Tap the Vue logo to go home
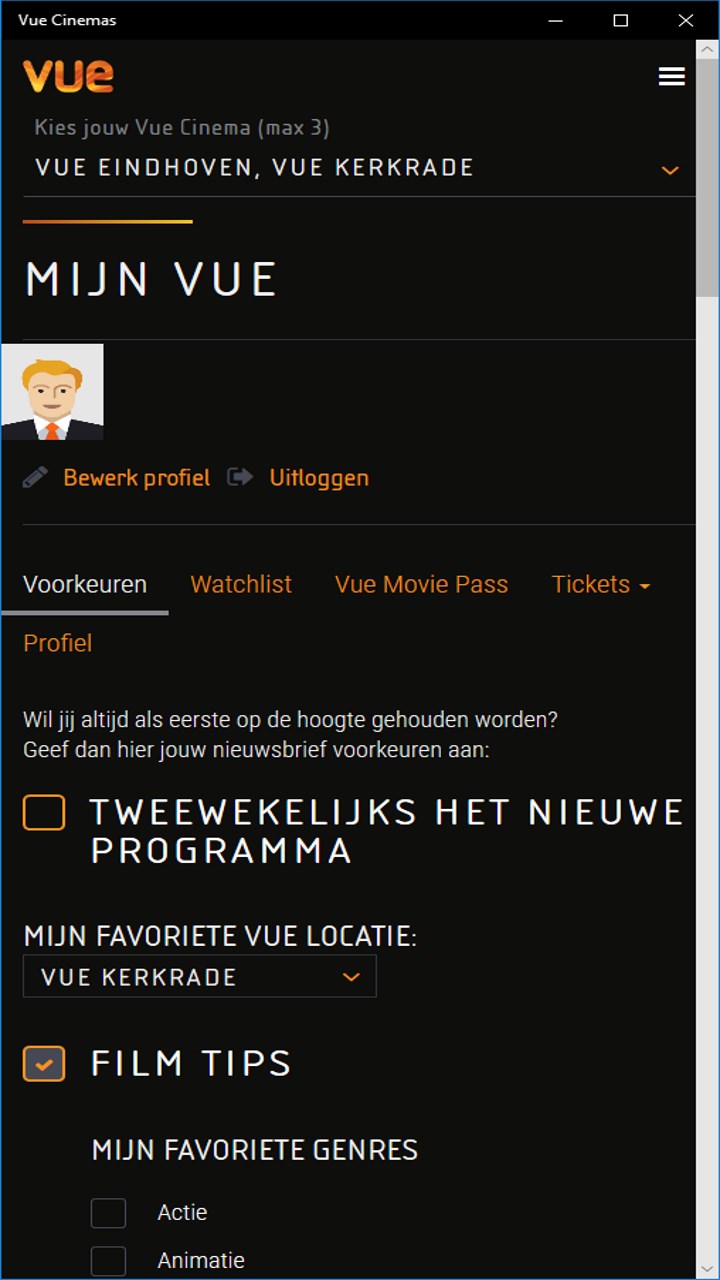The height and width of the screenshot is (1280, 720). [68, 76]
